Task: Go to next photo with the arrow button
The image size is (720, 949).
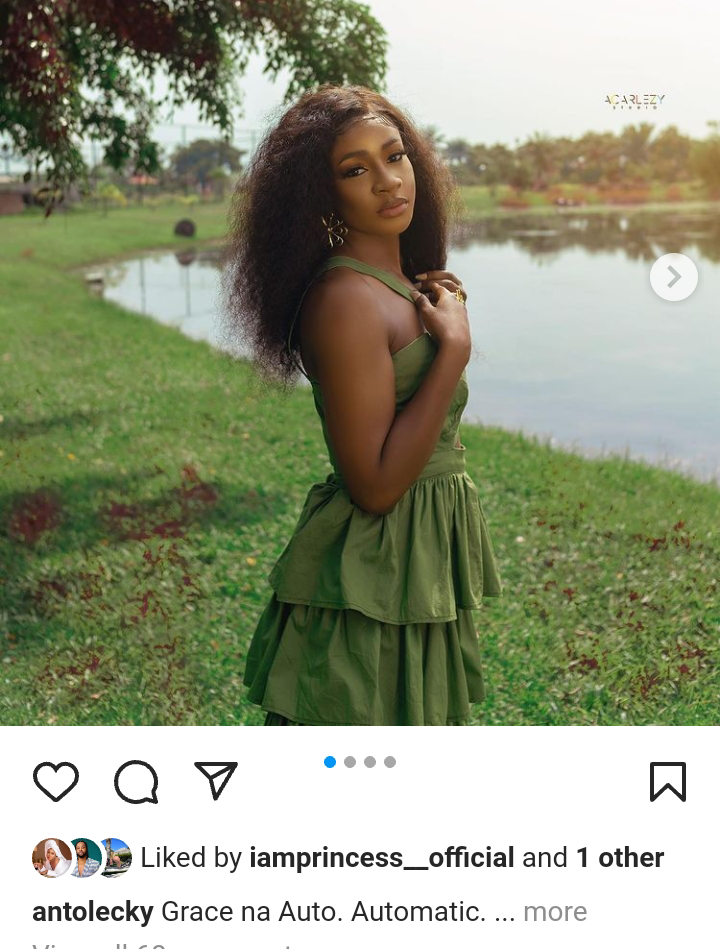Action: coord(673,277)
